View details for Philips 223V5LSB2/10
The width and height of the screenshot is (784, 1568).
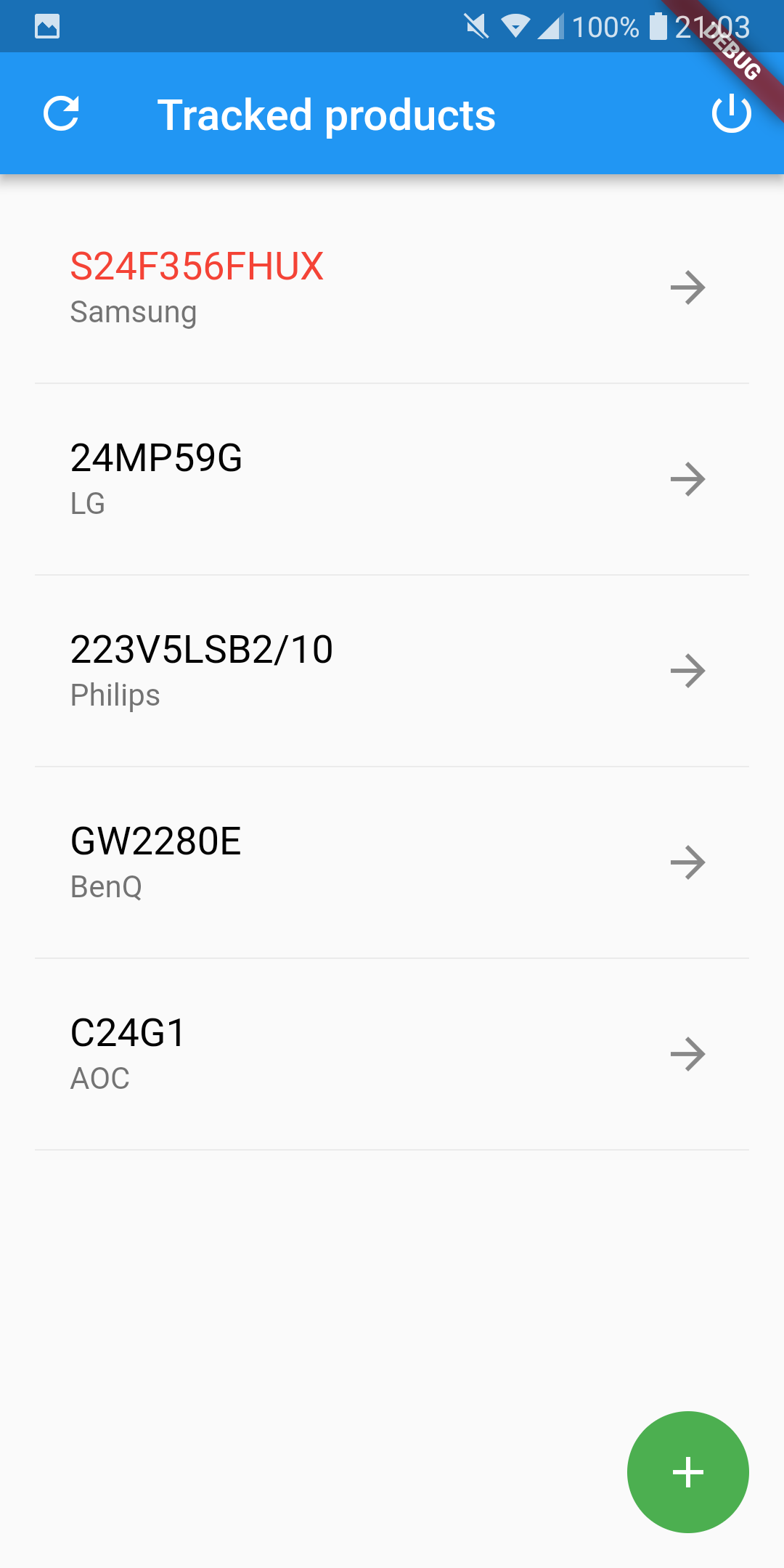[392, 671]
